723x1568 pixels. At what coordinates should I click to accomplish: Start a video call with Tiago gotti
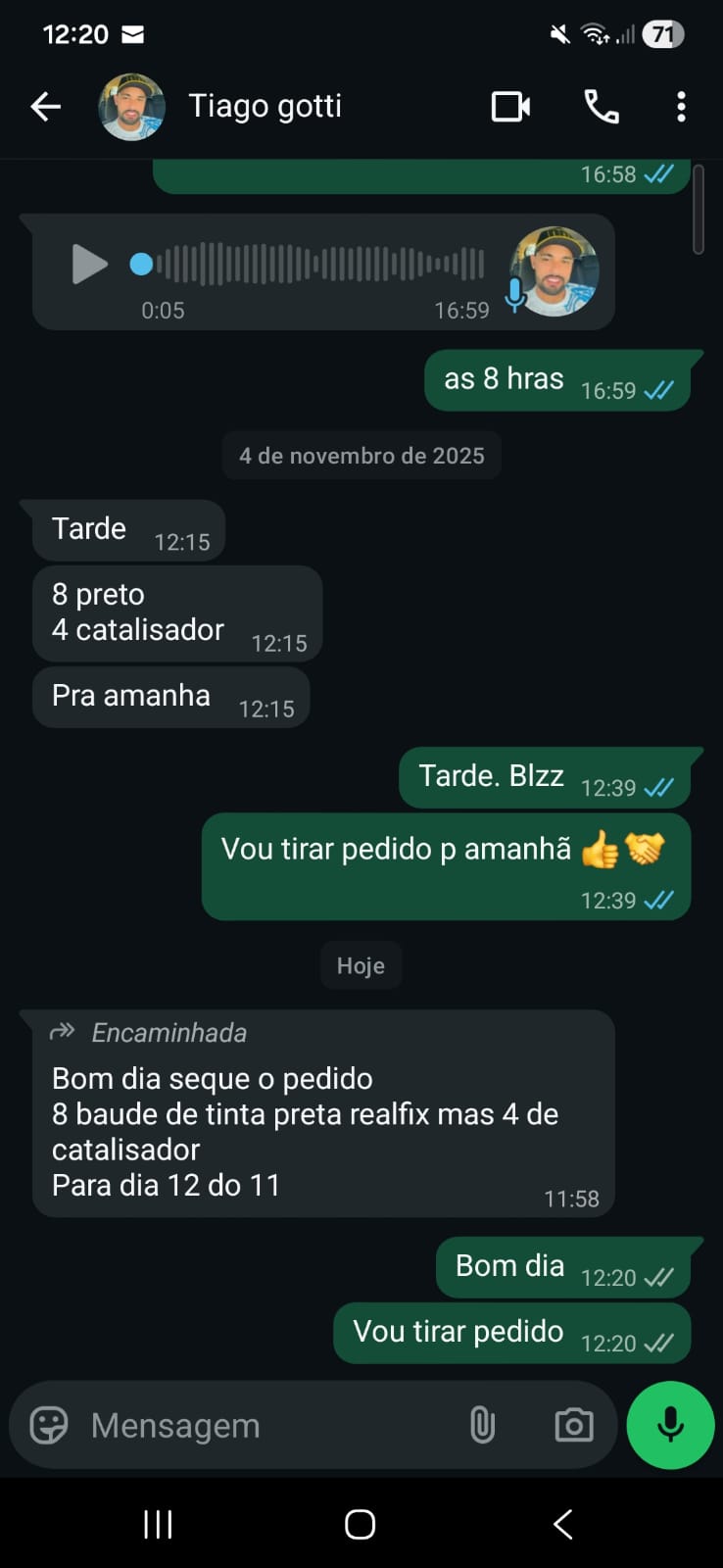[x=510, y=106]
